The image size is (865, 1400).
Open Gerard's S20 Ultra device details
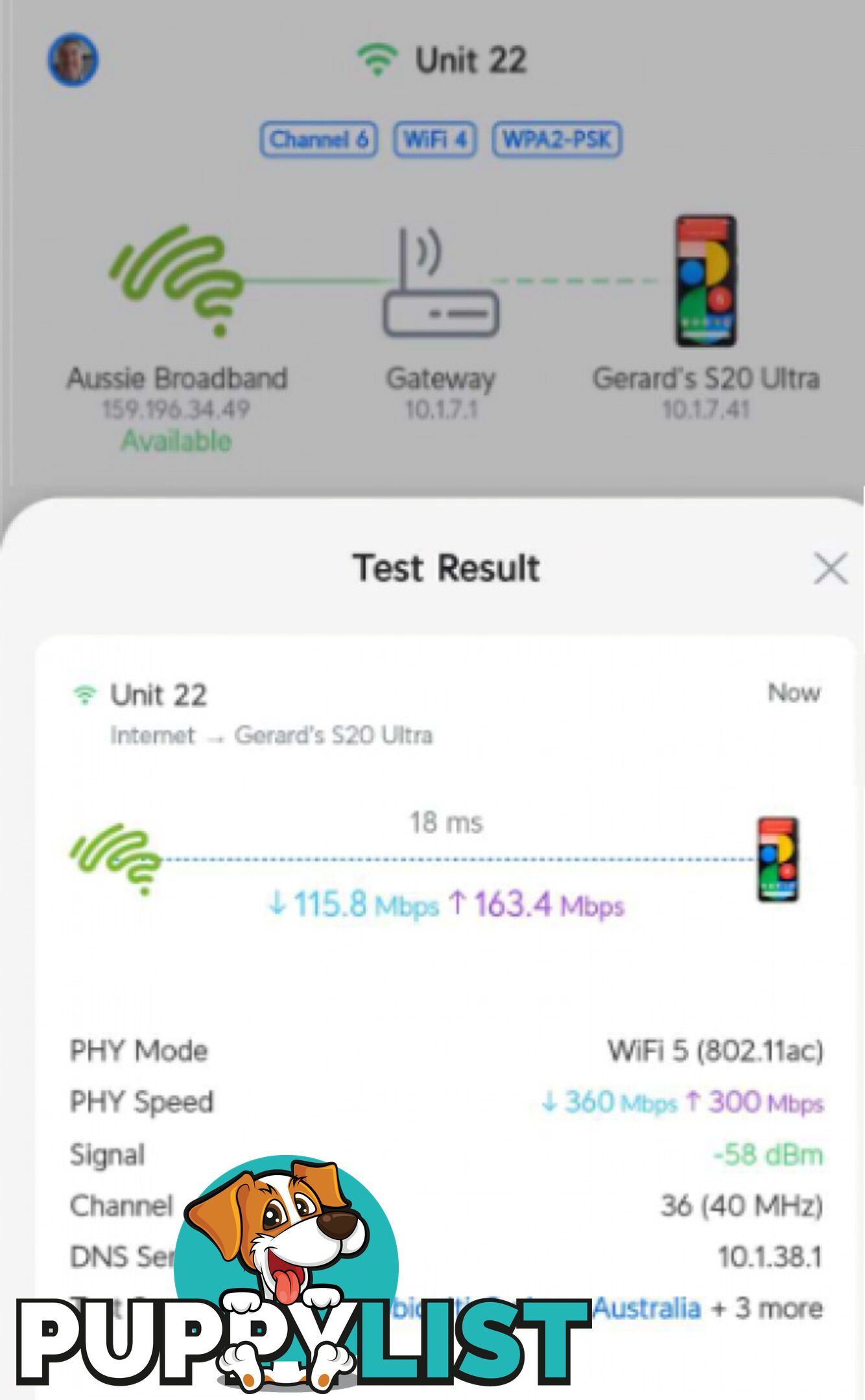click(x=705, y=282)
